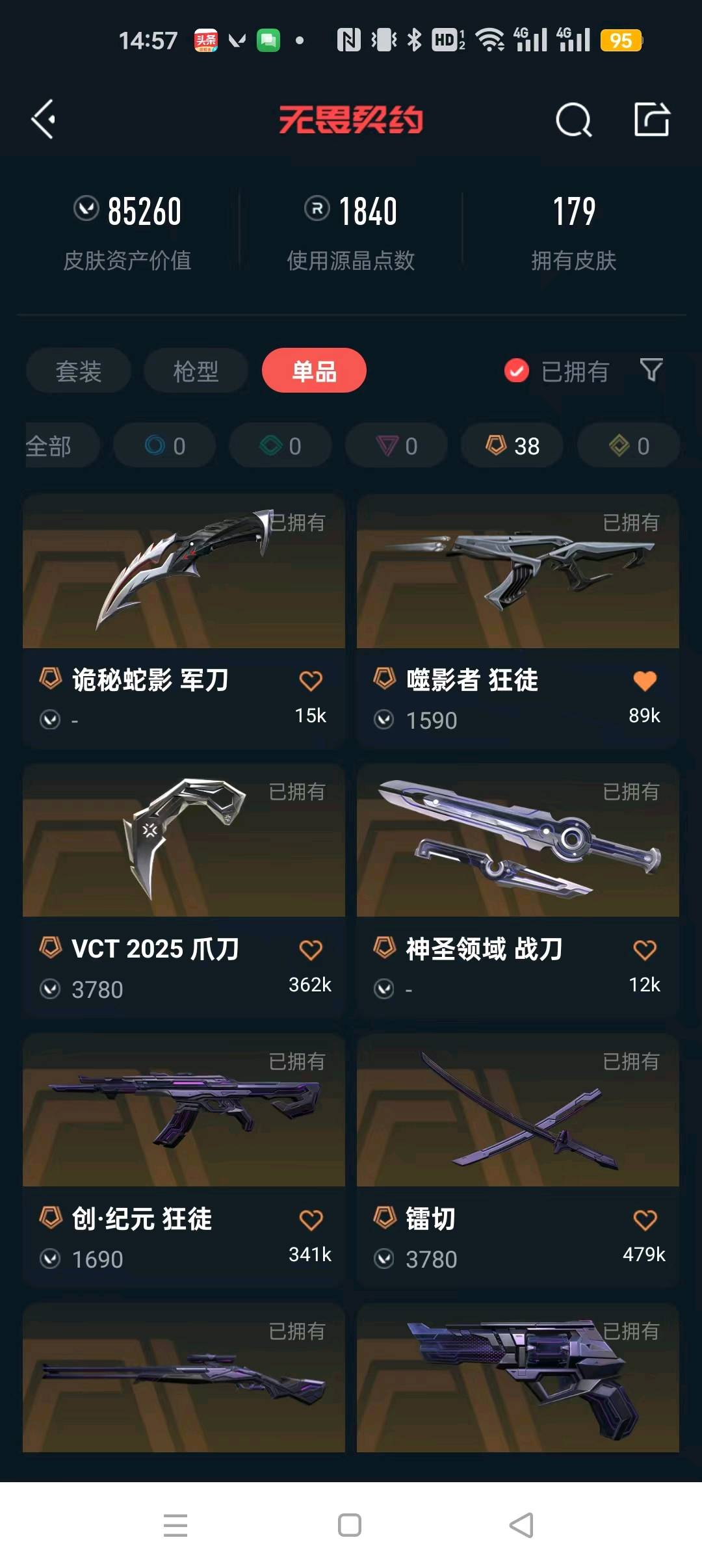Switch to the 套装 tab
702x1568 pixels.
79,371
